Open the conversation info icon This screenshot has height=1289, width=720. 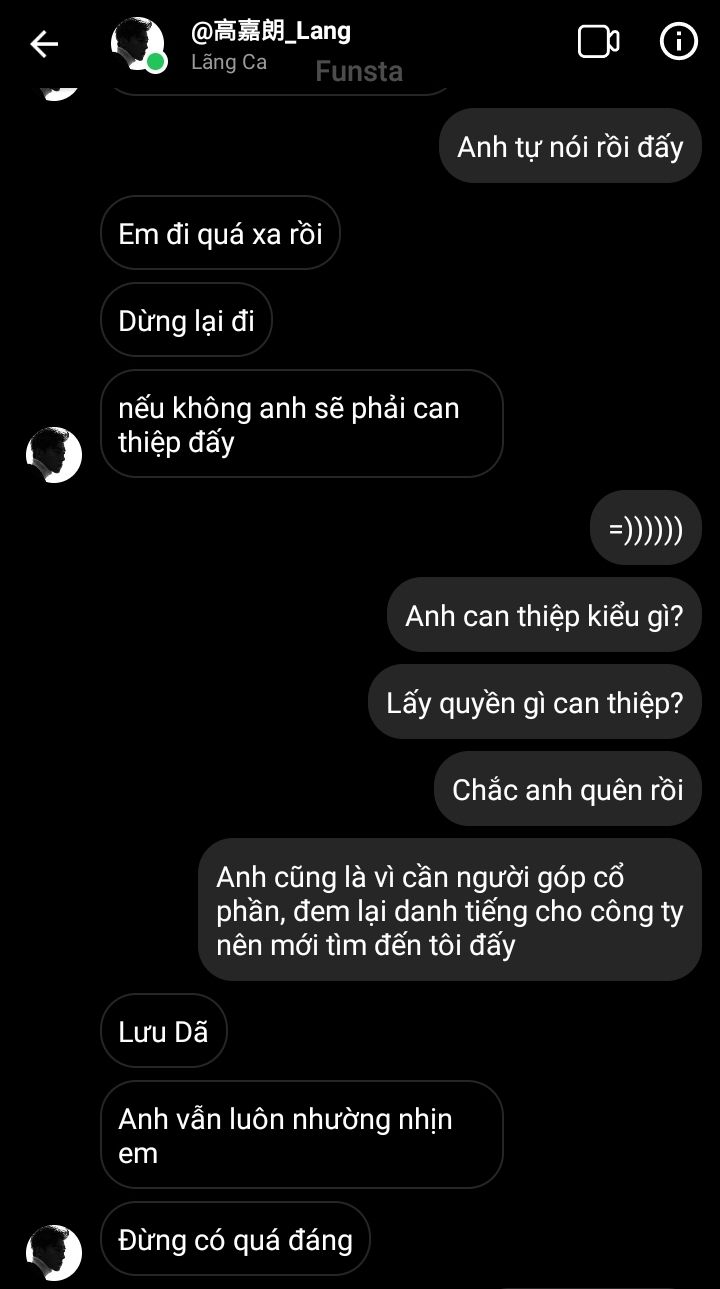click(679, 42)
